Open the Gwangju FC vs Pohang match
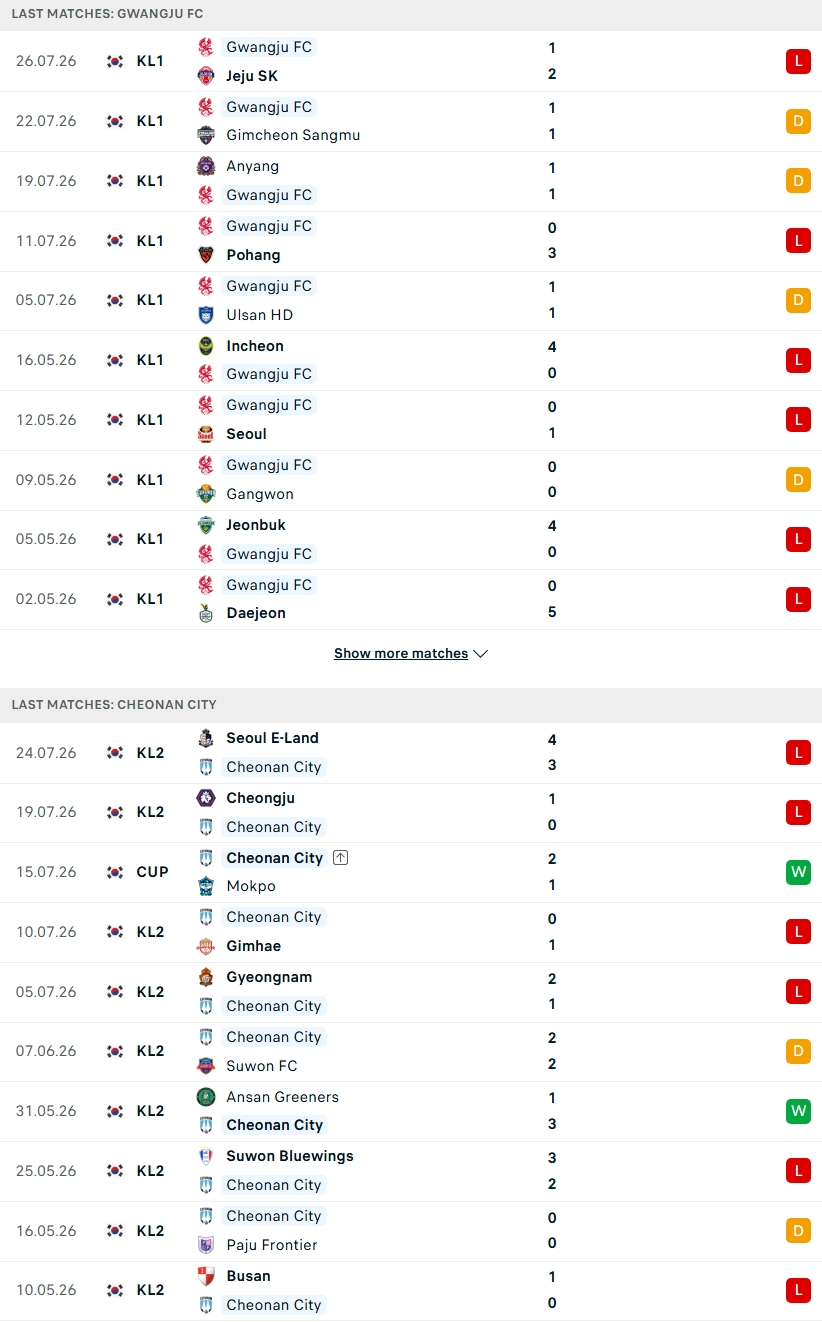Screen dimensions: 822x1322 coord(411,241)
